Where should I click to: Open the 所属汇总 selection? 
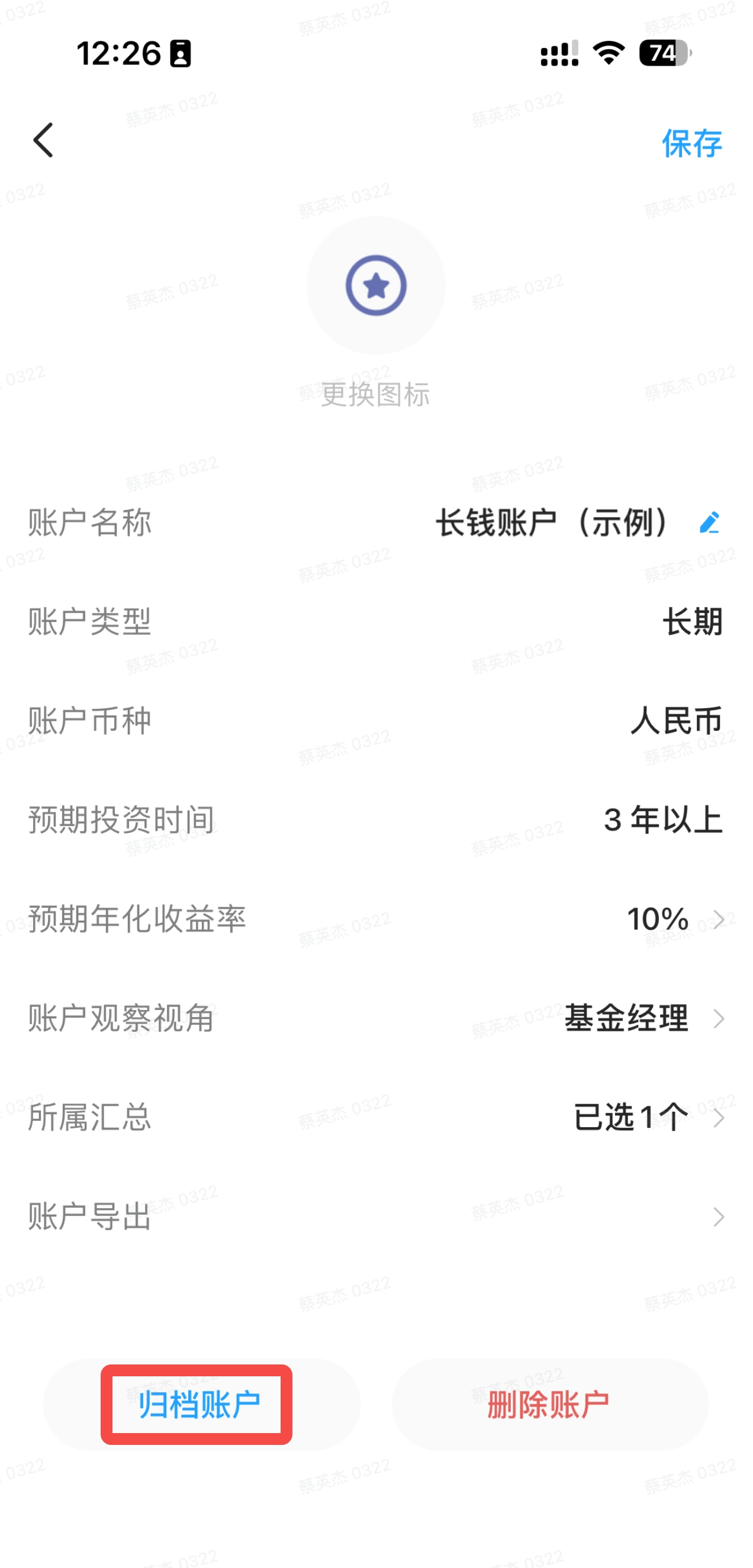pyautogui.click(x=376, y=1117)
